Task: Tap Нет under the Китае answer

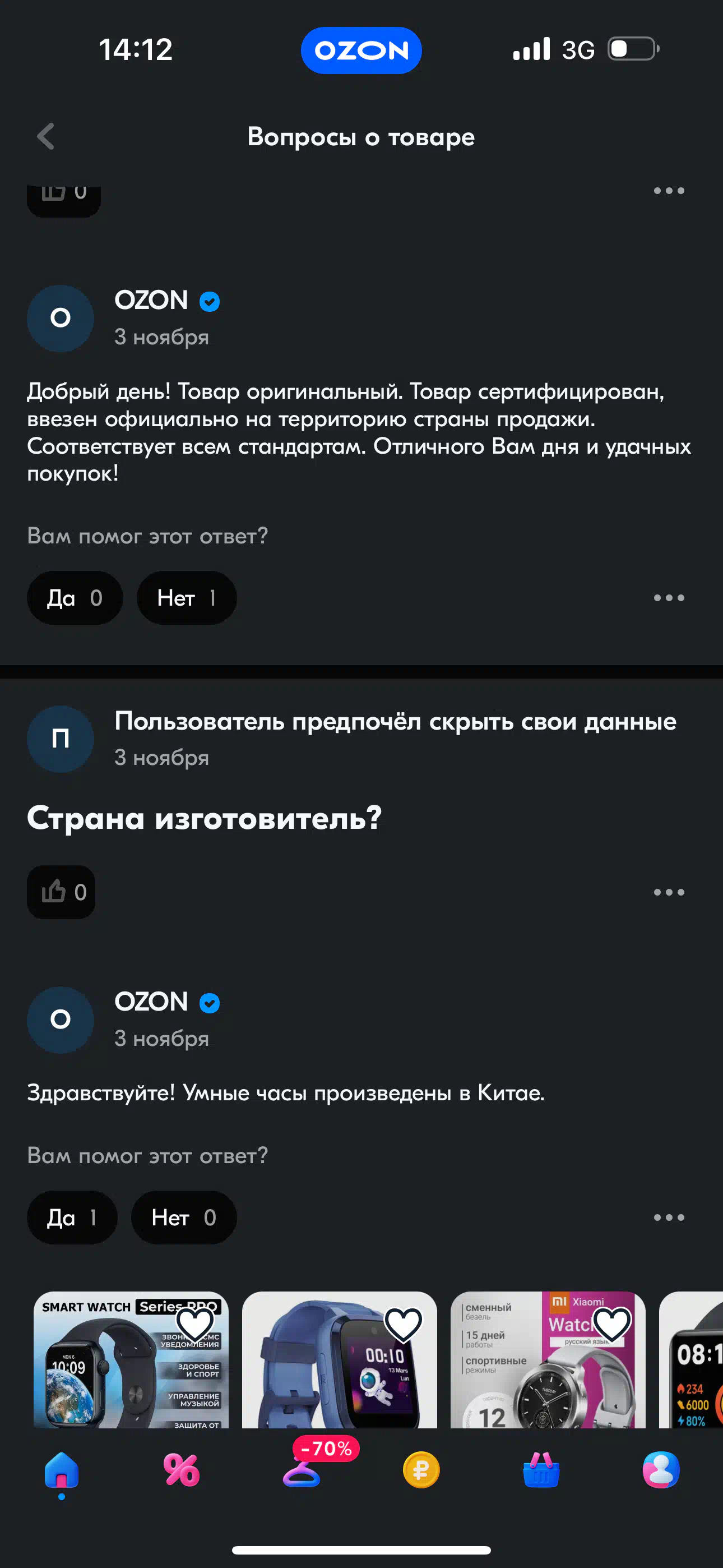Action: (184, 1217)
